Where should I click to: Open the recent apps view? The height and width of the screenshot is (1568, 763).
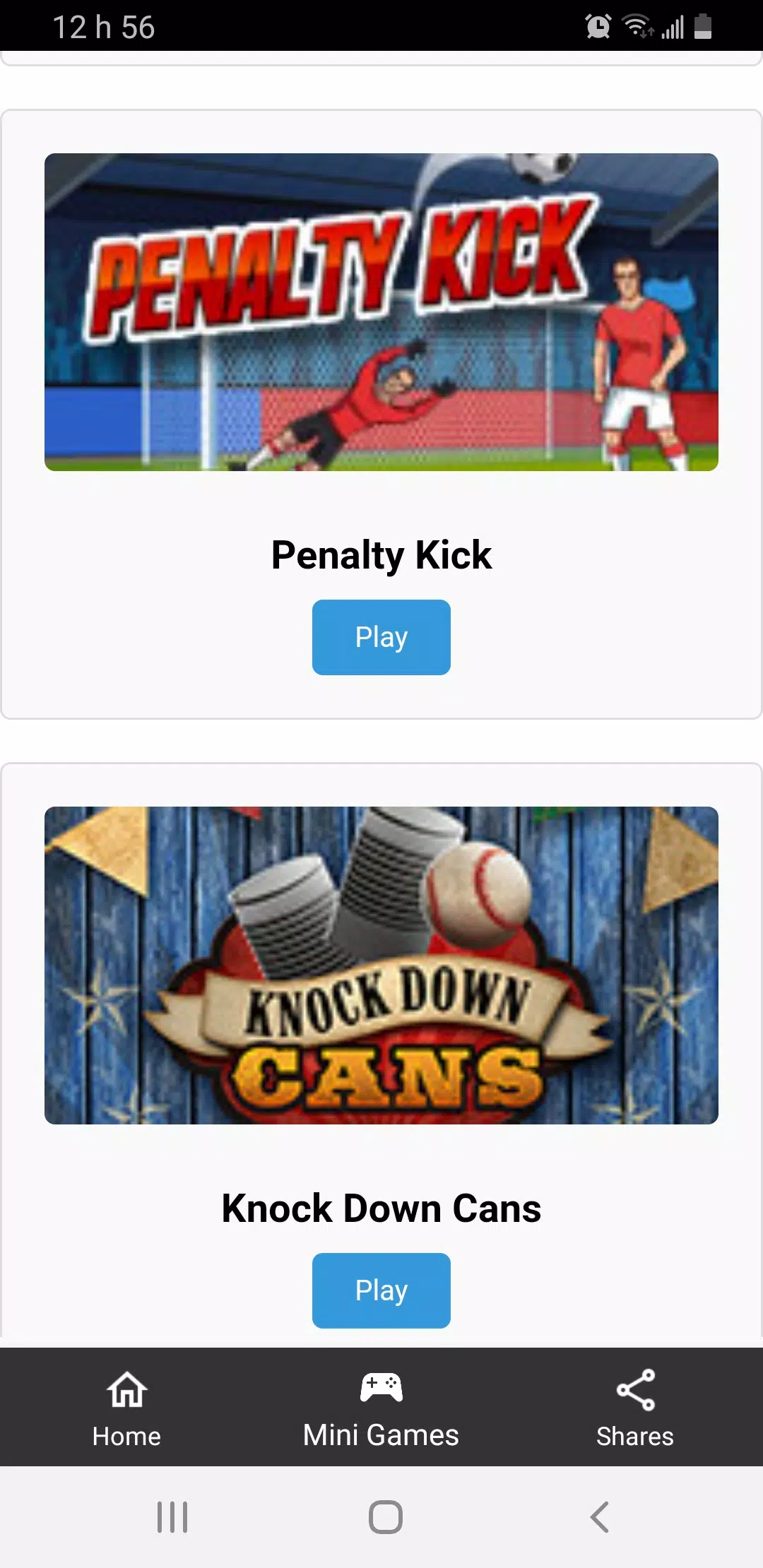click(172, 1516)
